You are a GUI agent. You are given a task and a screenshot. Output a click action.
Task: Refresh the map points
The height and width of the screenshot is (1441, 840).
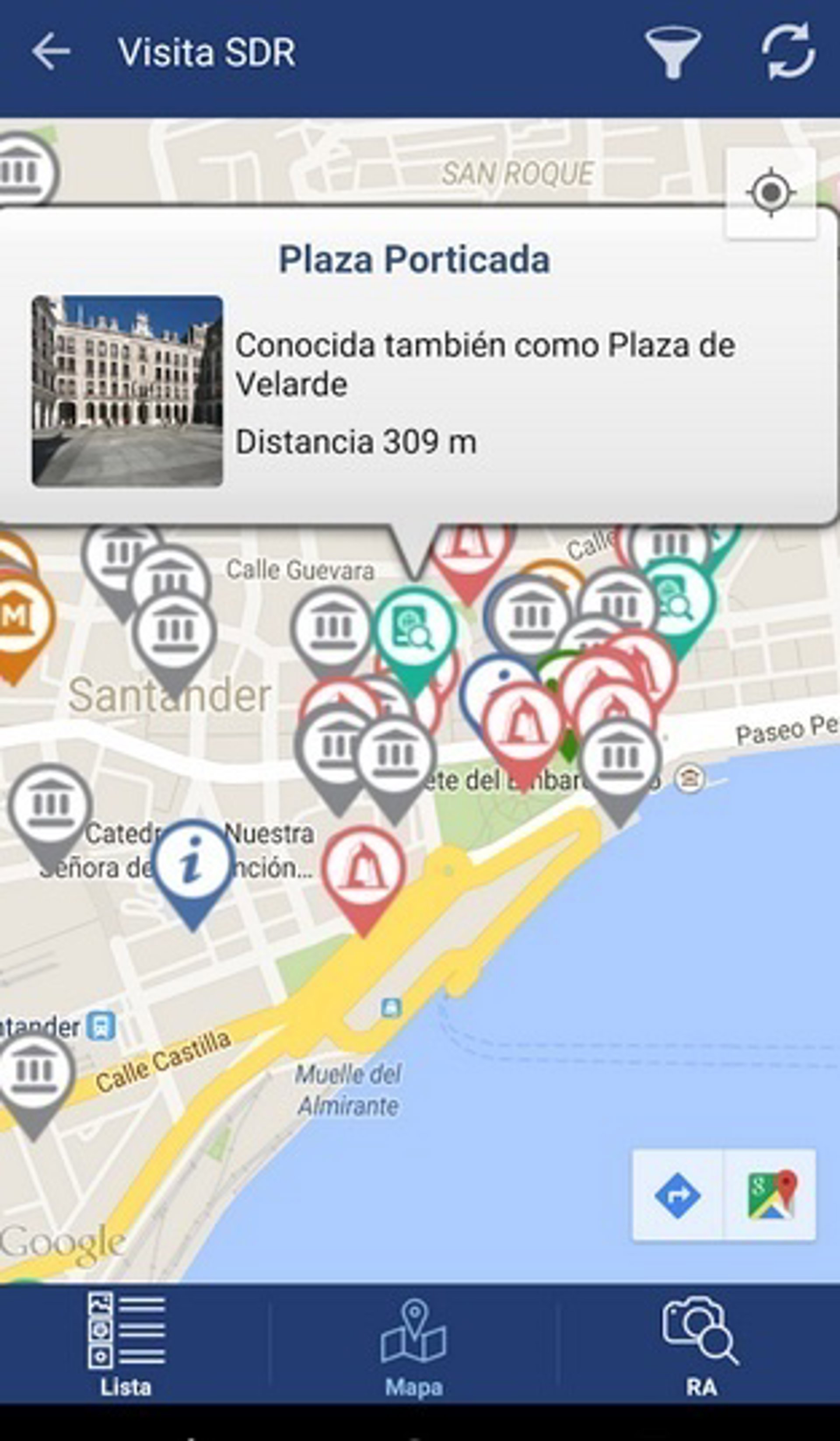788,52
